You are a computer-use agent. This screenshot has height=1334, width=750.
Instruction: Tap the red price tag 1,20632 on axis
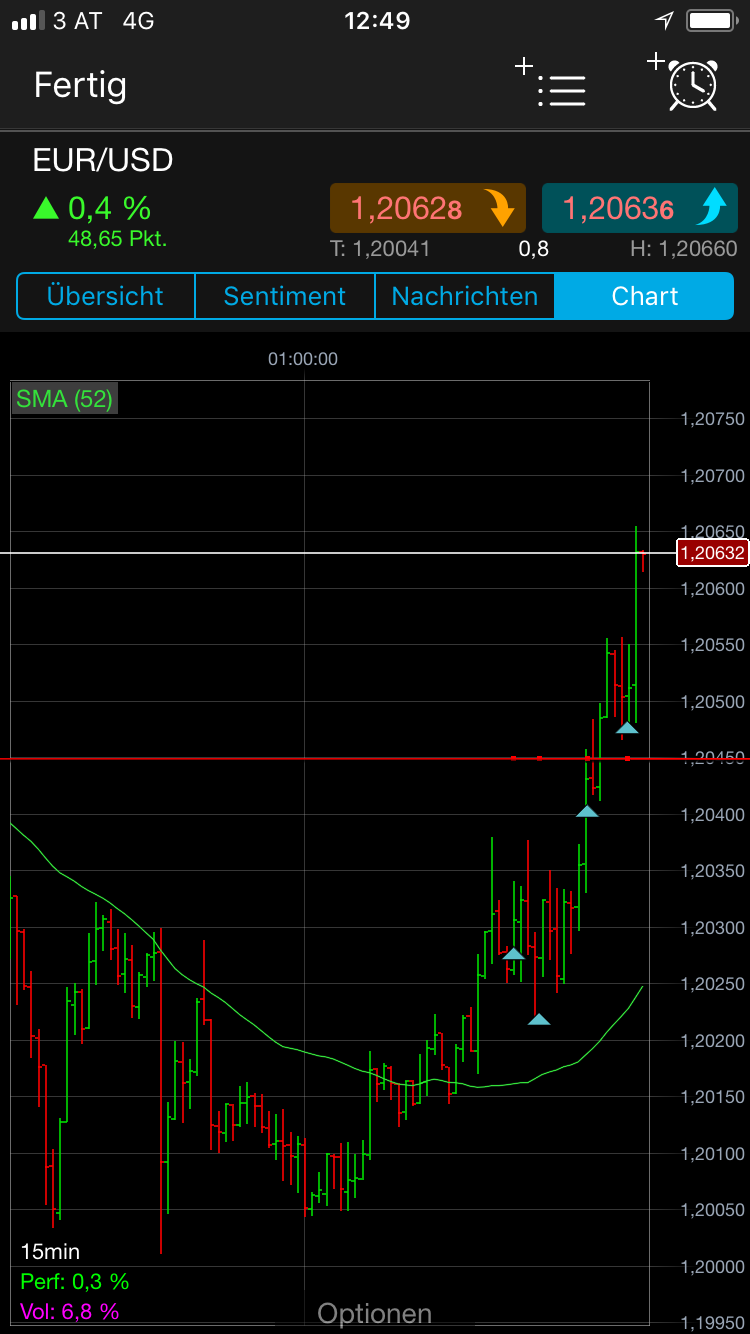712,553
